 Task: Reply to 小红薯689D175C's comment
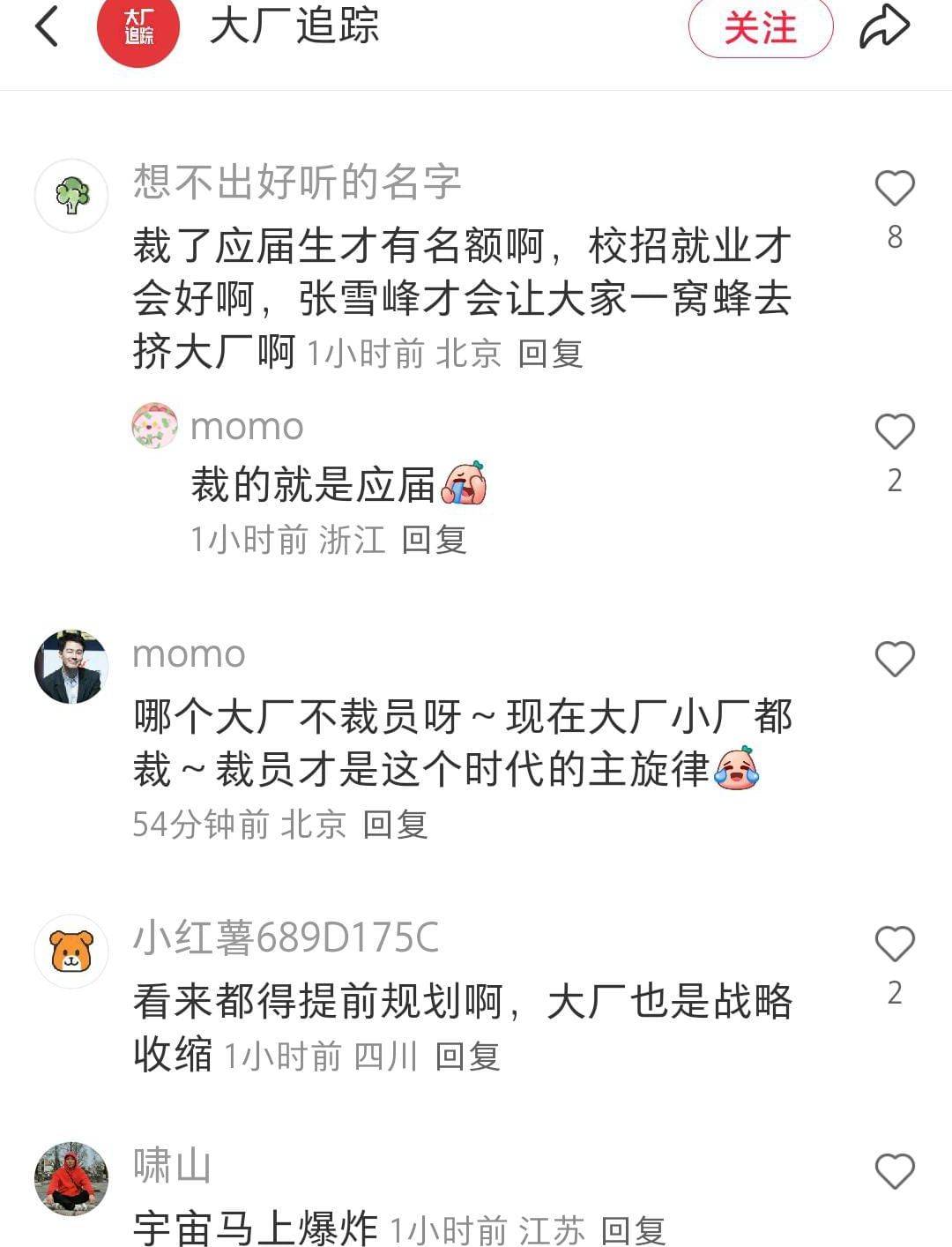[x=467, y=1056]
